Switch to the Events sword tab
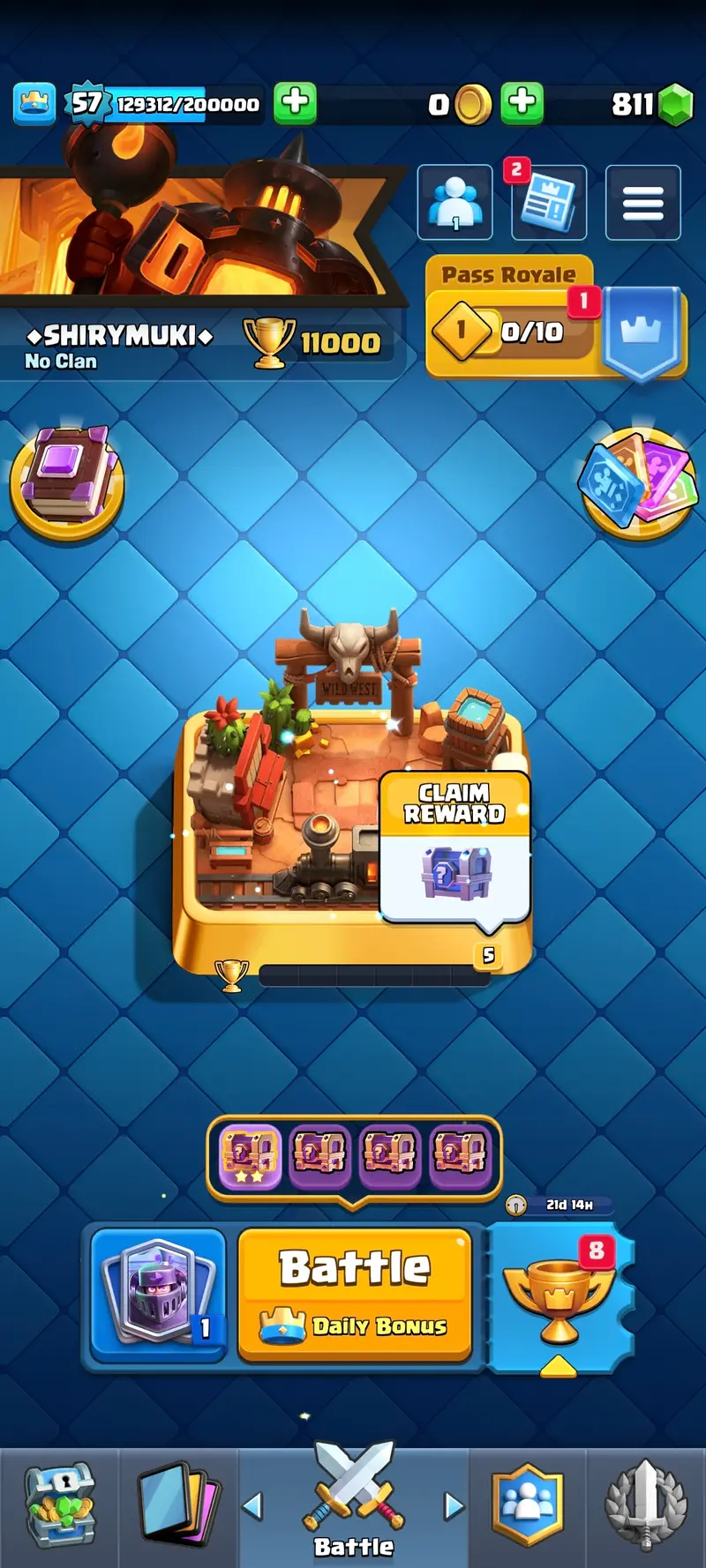 [645, 1506]
